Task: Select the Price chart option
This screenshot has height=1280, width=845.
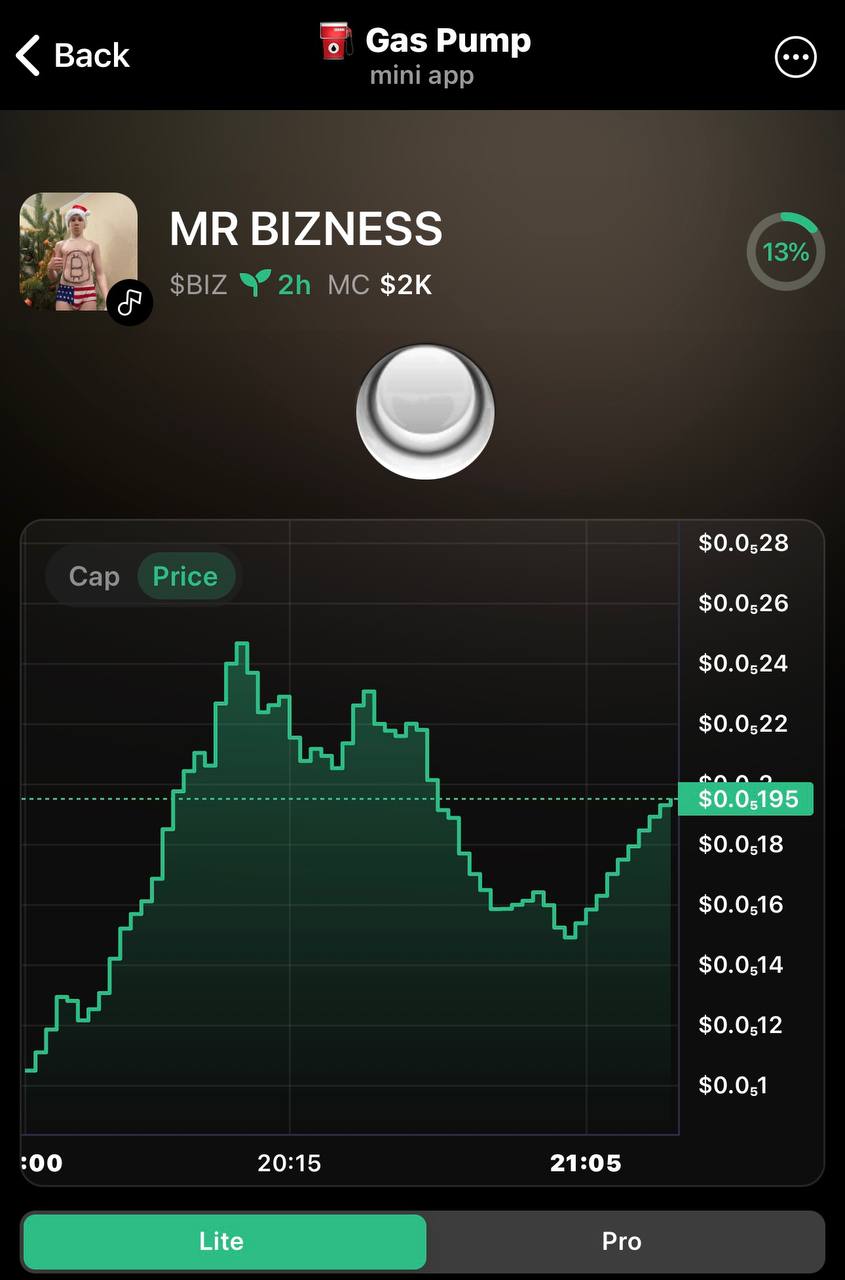Action: point(185,577)
